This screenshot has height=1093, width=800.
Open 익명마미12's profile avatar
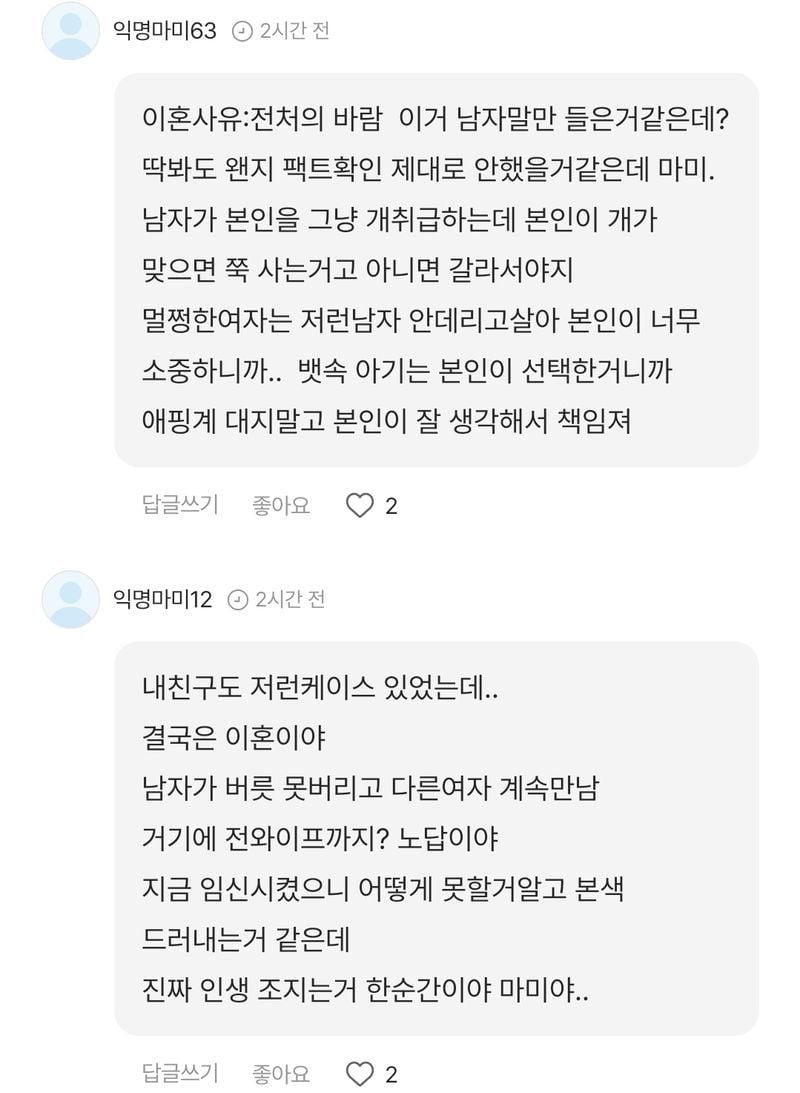pos(70,599)
